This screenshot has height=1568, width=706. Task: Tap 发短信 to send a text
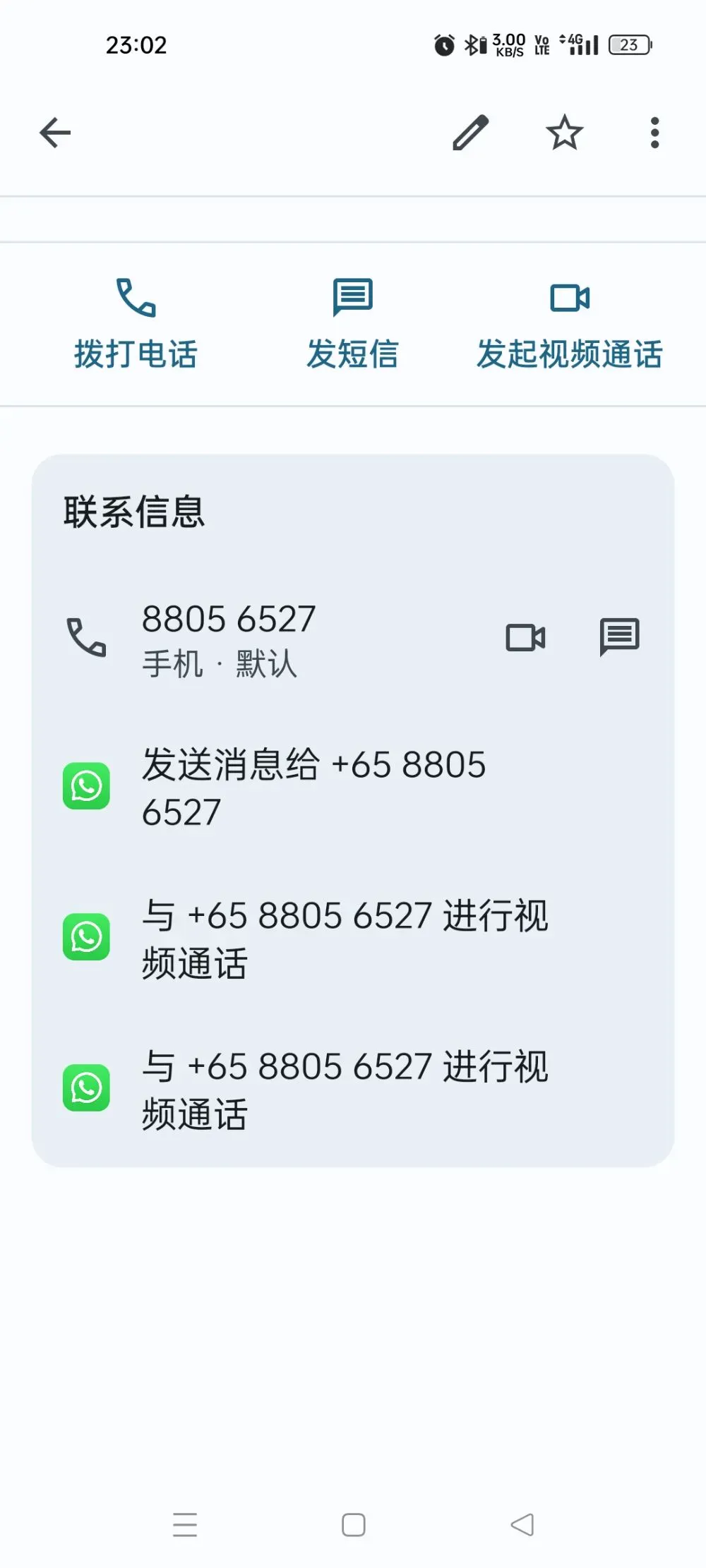pos(352,325)
